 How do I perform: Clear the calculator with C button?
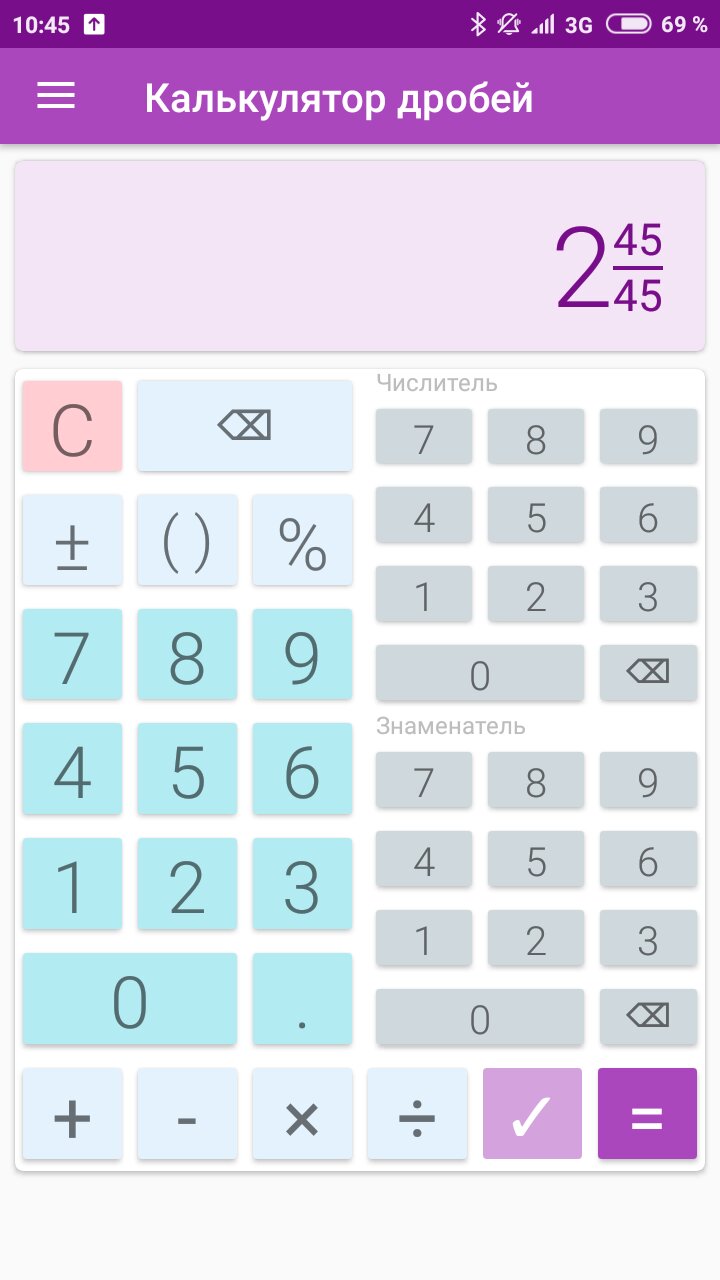72,426
